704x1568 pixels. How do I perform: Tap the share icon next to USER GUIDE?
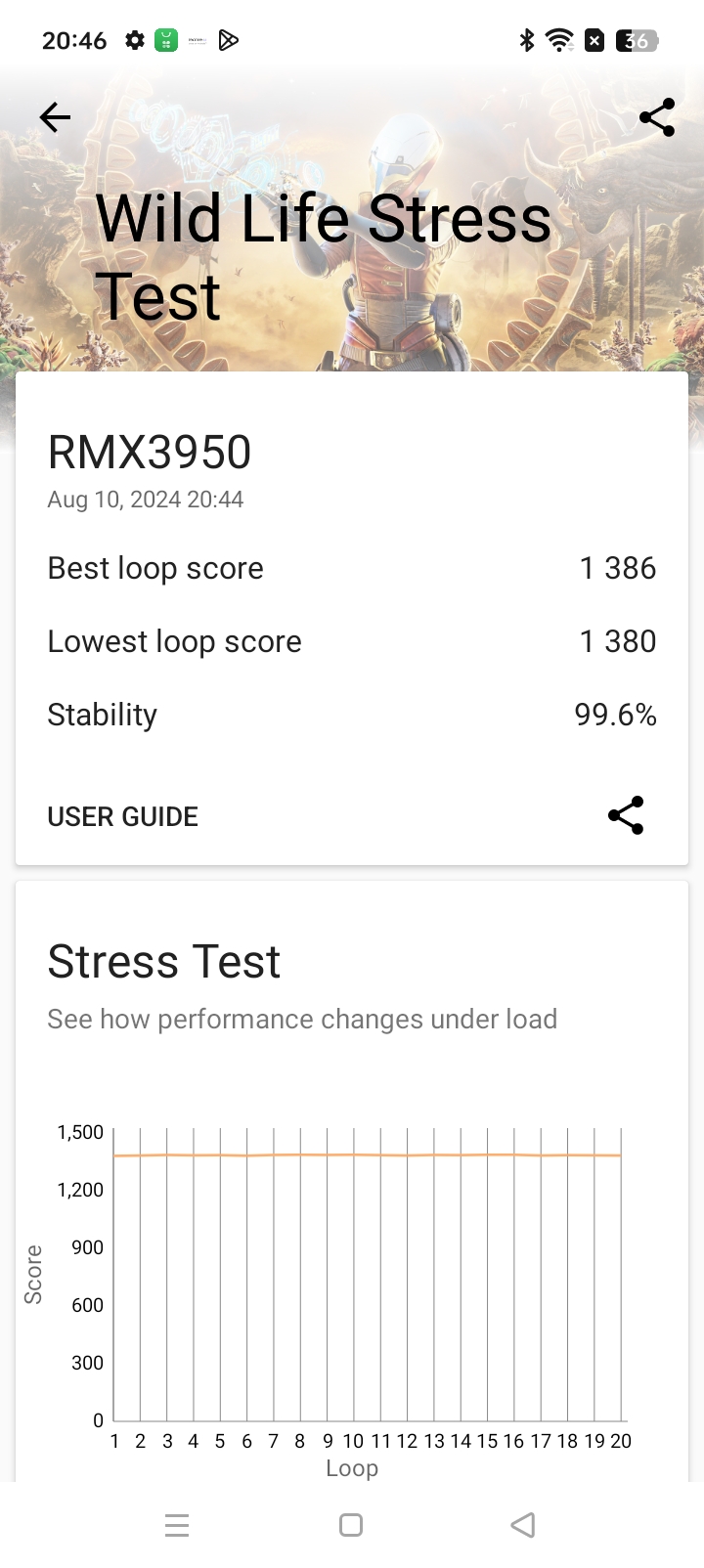pos(625,815)
